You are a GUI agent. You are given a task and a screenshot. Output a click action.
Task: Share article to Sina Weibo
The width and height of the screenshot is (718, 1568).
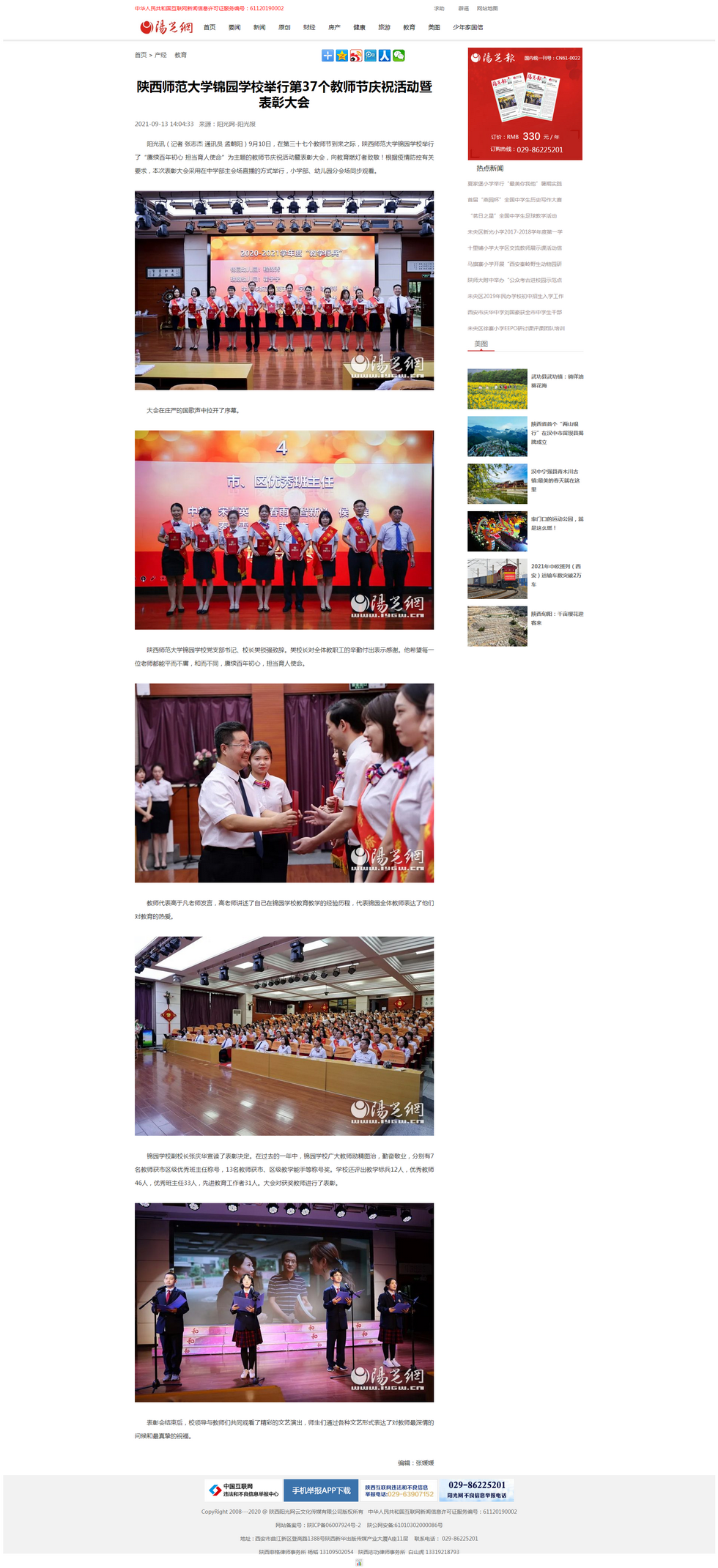click(x=356, y=56)
